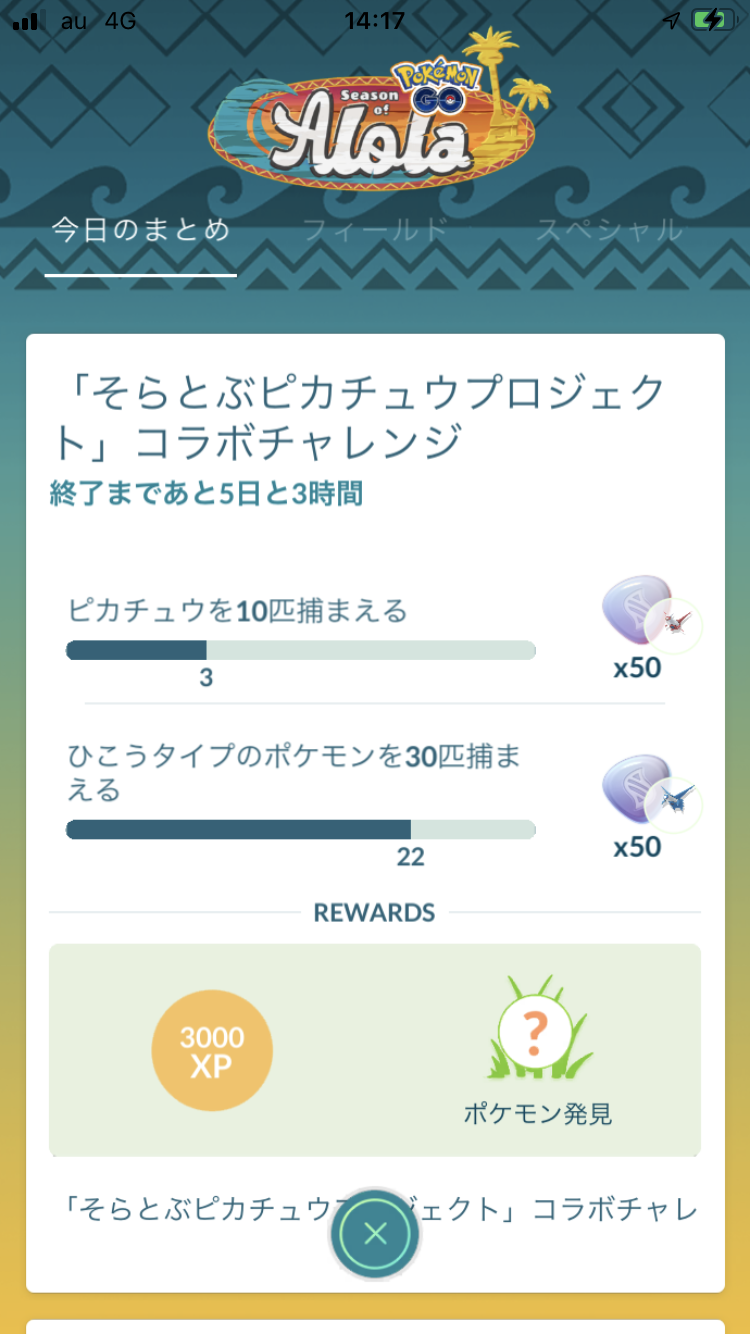The image size is (750, 1334).
Task: Switch to the 今日のまとめ tab
Action: (141, 231)
